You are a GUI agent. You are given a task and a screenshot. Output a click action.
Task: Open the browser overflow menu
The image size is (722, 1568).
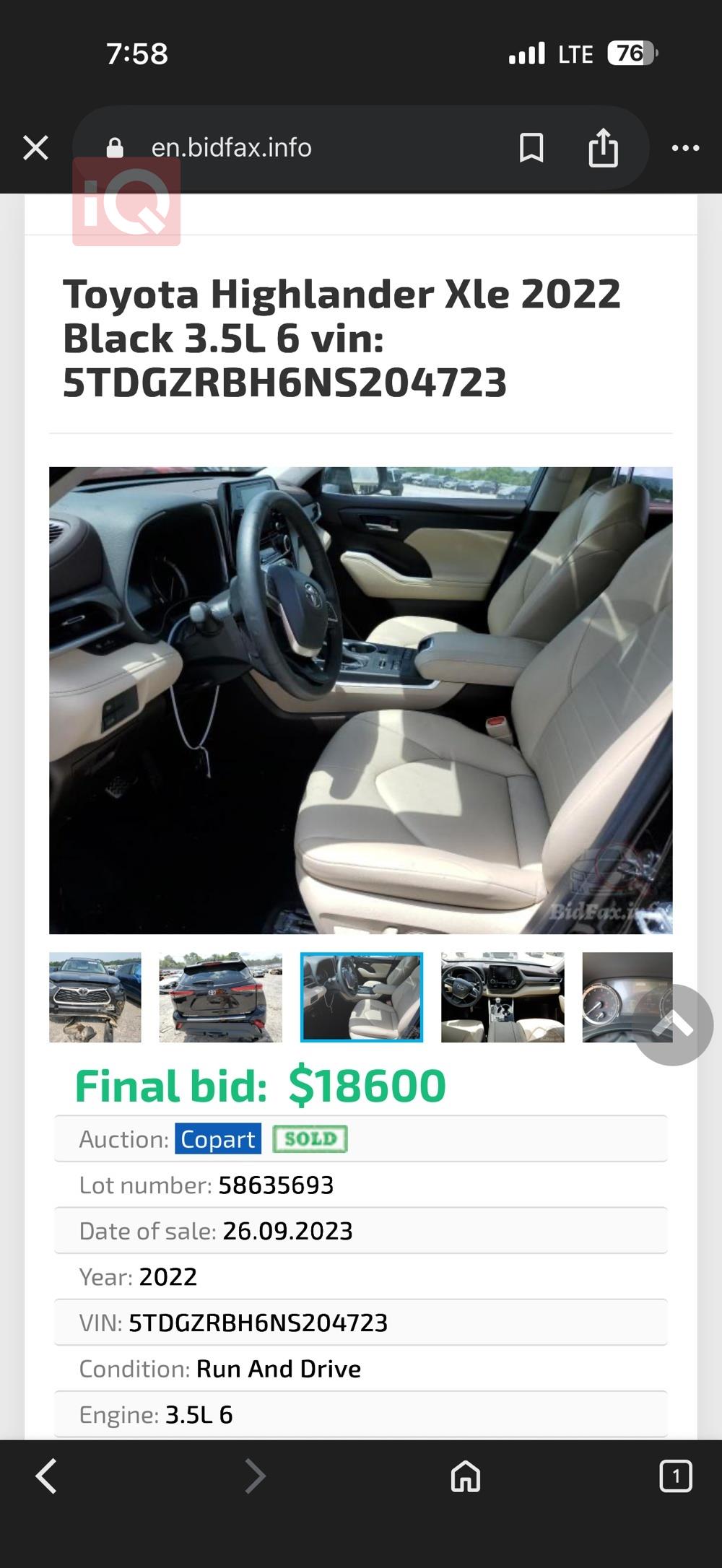point(683,147)
